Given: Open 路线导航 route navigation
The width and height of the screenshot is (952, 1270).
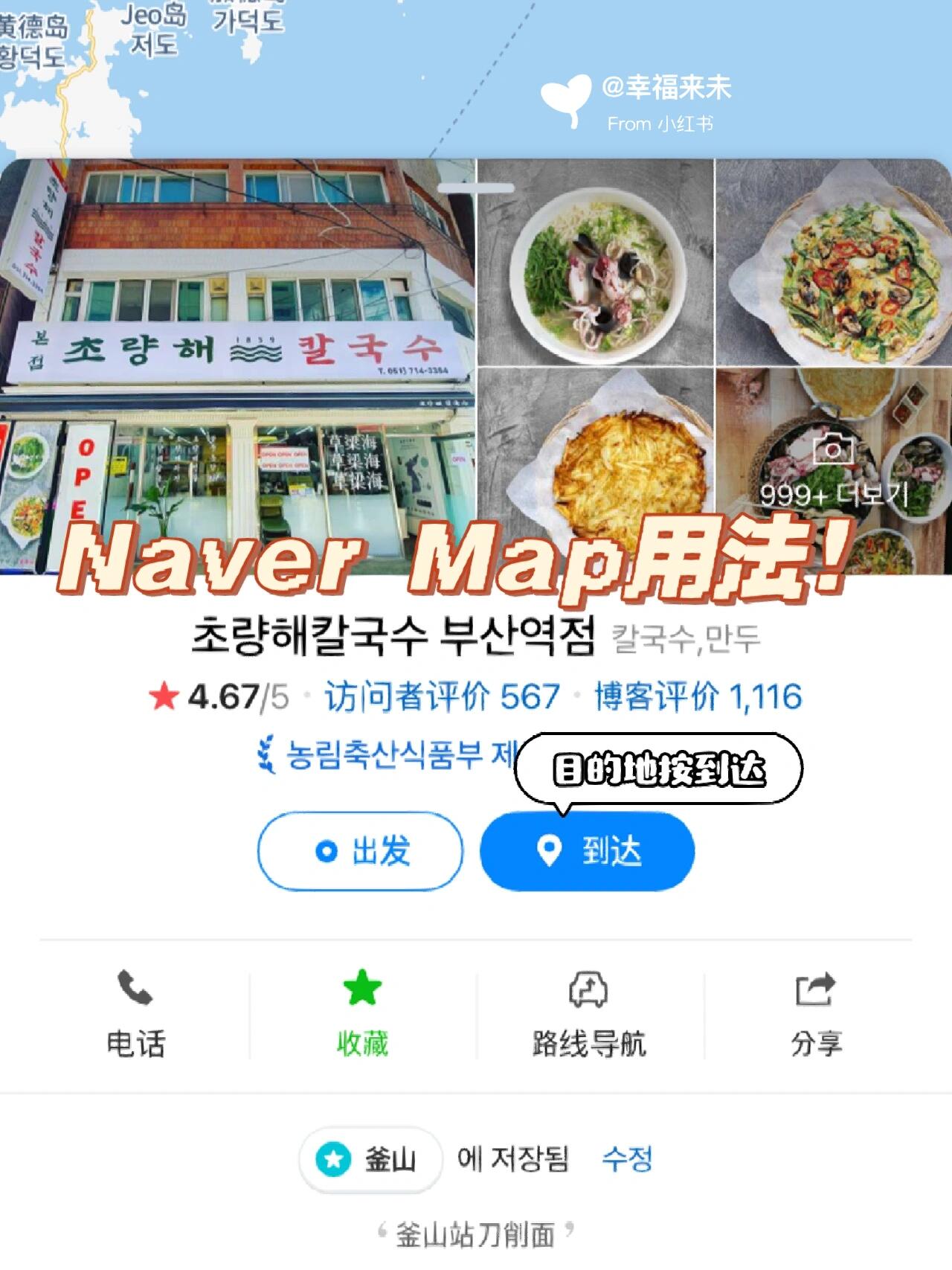Looking at the screenshot, I should tap(589, 1013).
